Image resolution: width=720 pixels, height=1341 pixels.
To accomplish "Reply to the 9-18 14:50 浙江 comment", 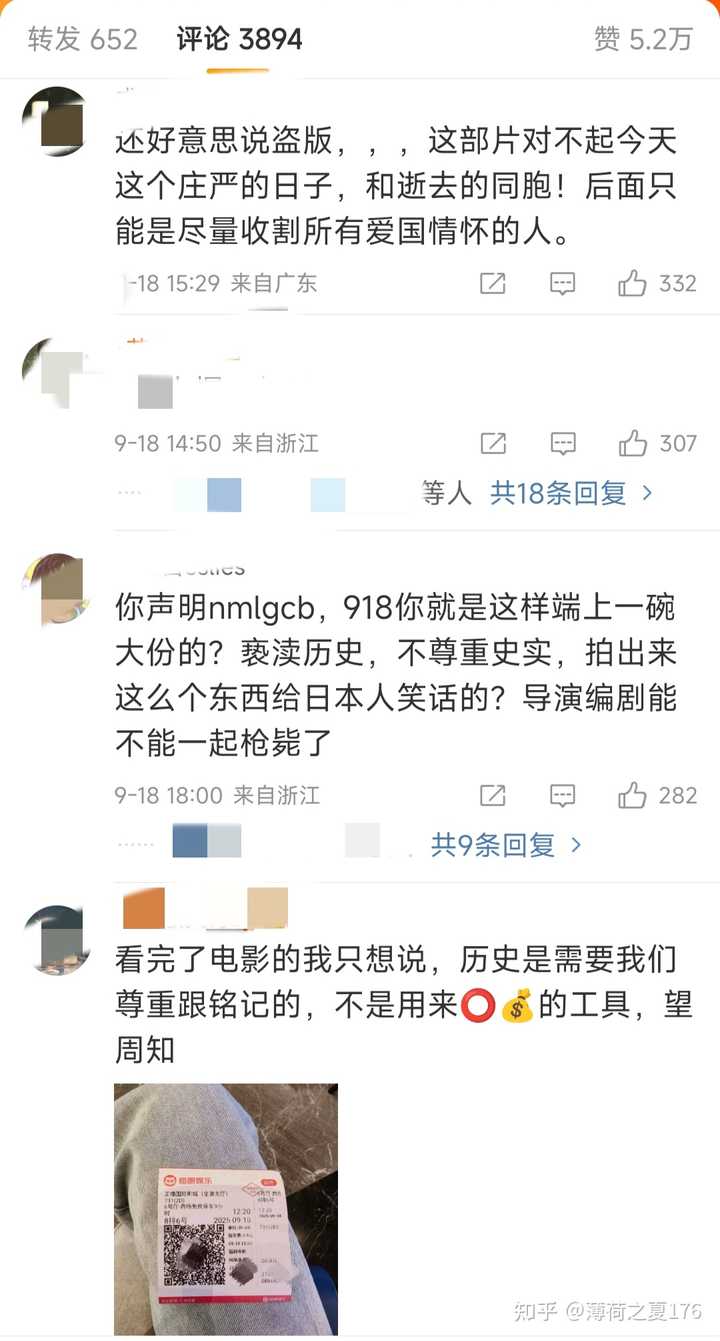I will coord(563,443).
